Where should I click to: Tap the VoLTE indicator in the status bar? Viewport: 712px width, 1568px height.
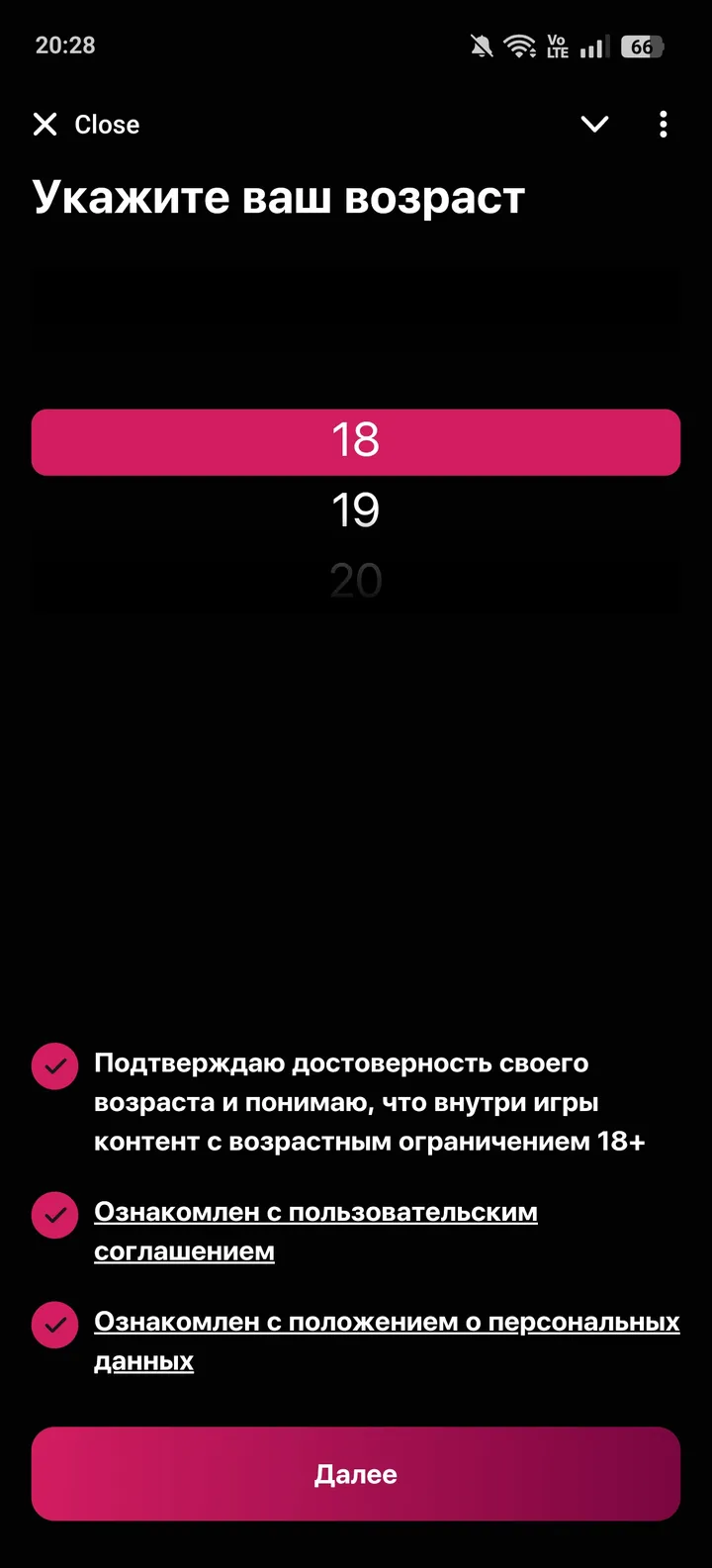[556, 45]
